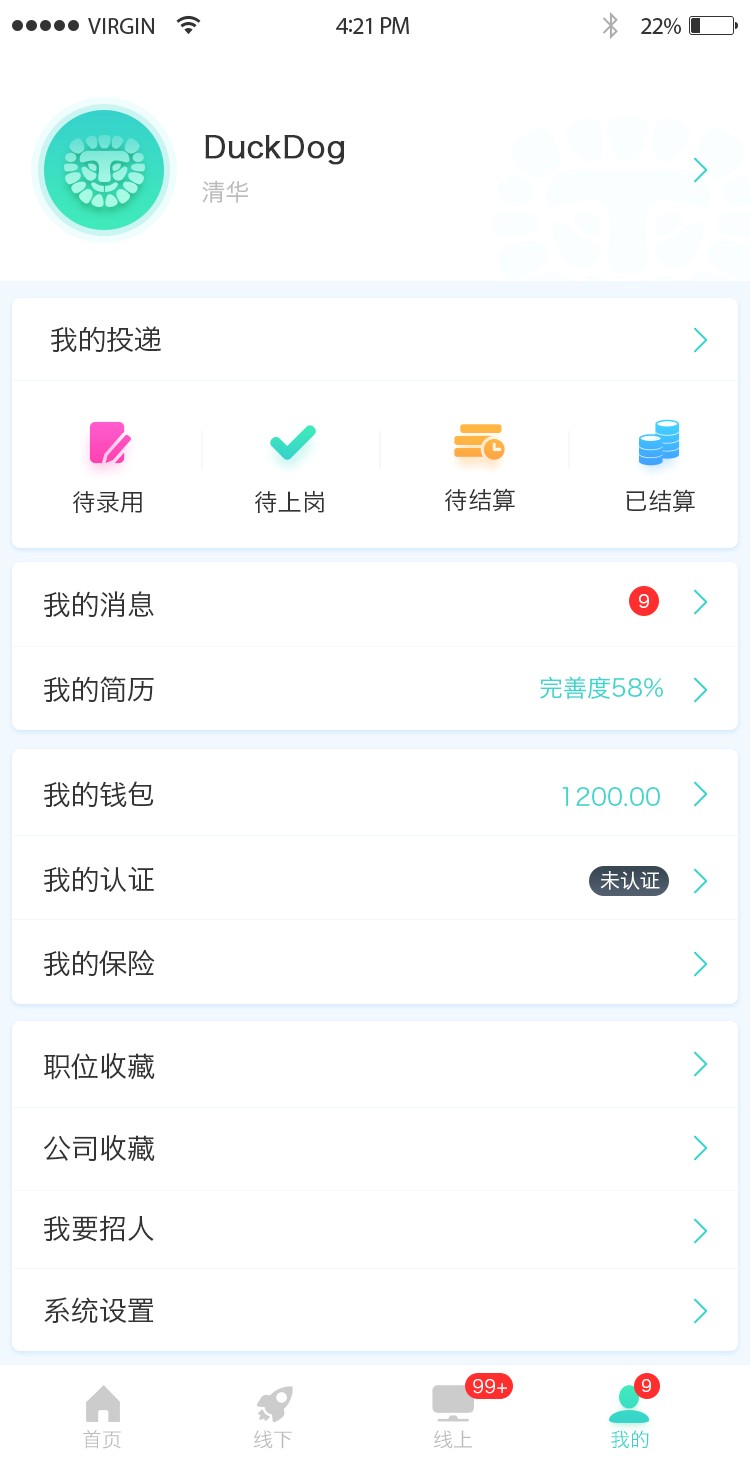This screenshot has height=1465, width=750.
Task: Tap the 未认证 verification badge
Action: pos(628,881)
